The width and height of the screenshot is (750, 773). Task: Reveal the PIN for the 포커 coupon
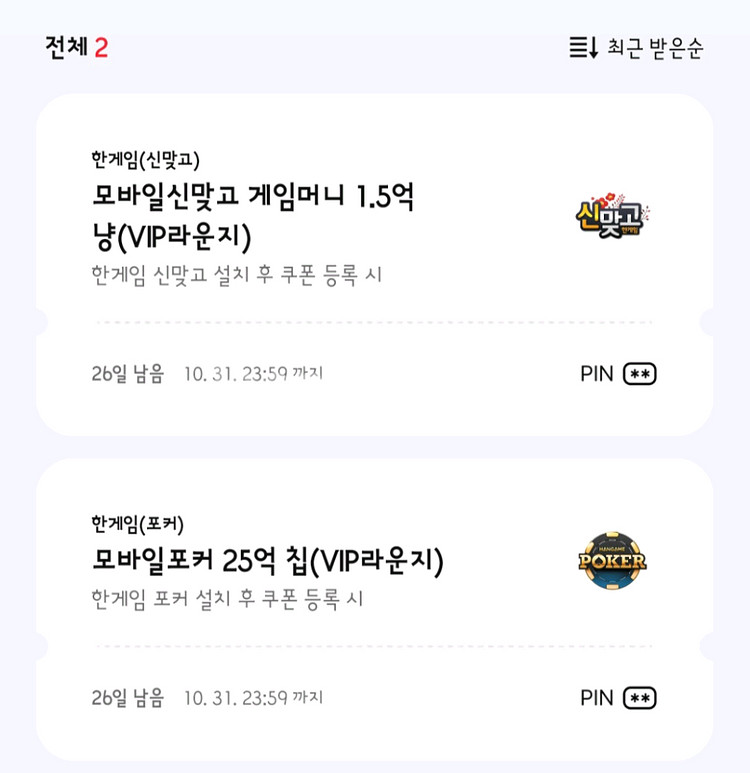pyautogui.click(x=639, y=698)
